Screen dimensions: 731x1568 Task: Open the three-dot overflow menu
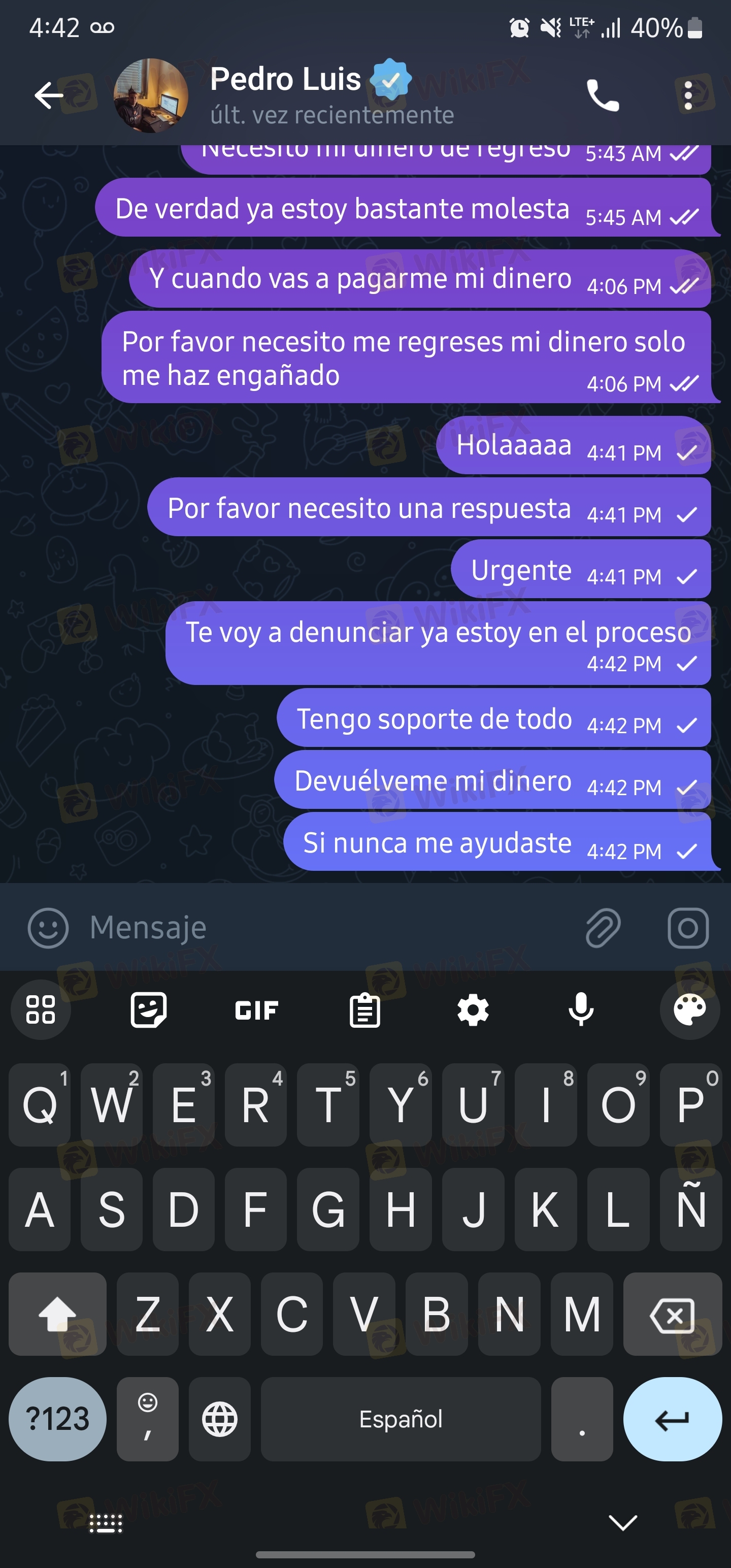click(x=688, y=95)
